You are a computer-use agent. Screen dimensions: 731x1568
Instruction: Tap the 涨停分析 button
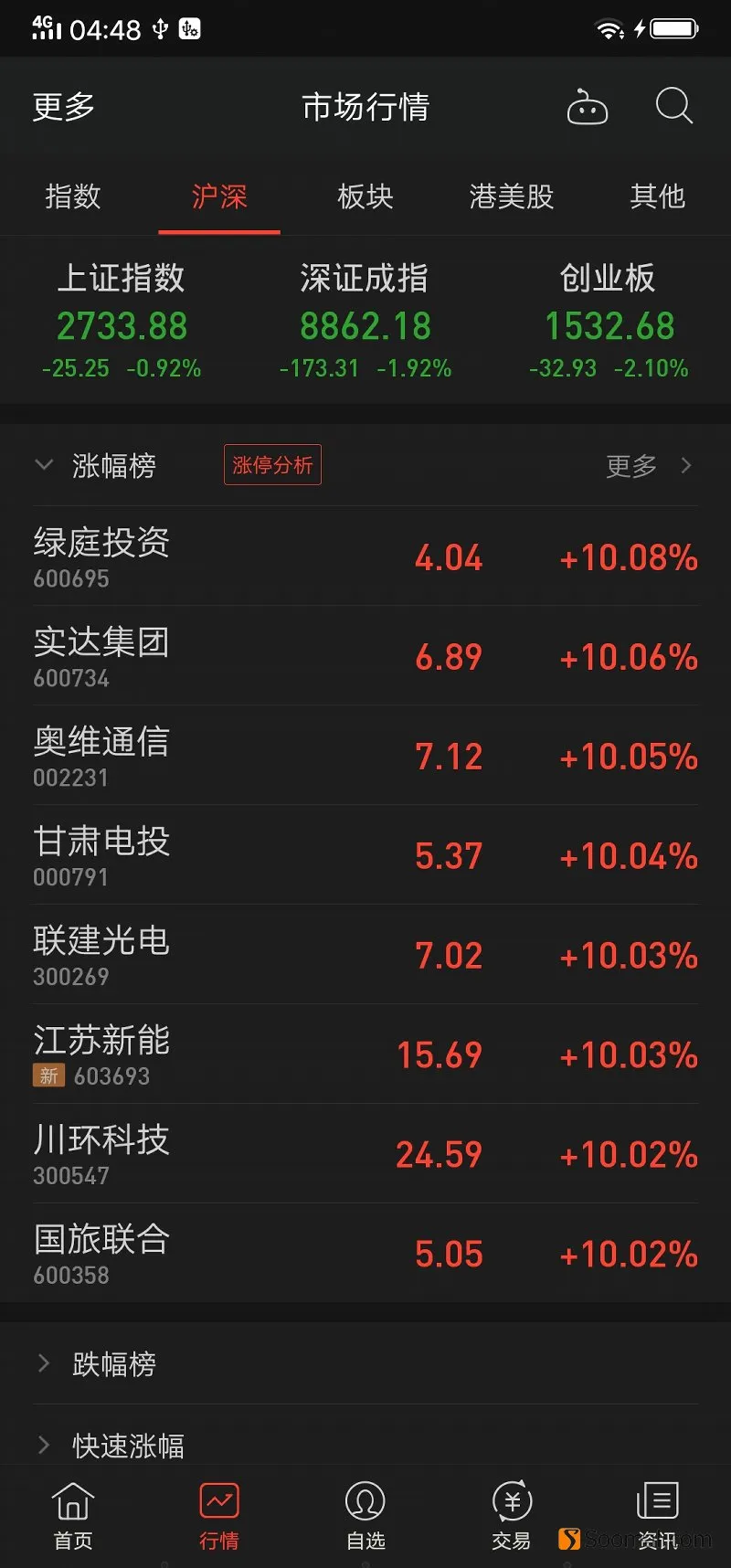coord(272,465)
